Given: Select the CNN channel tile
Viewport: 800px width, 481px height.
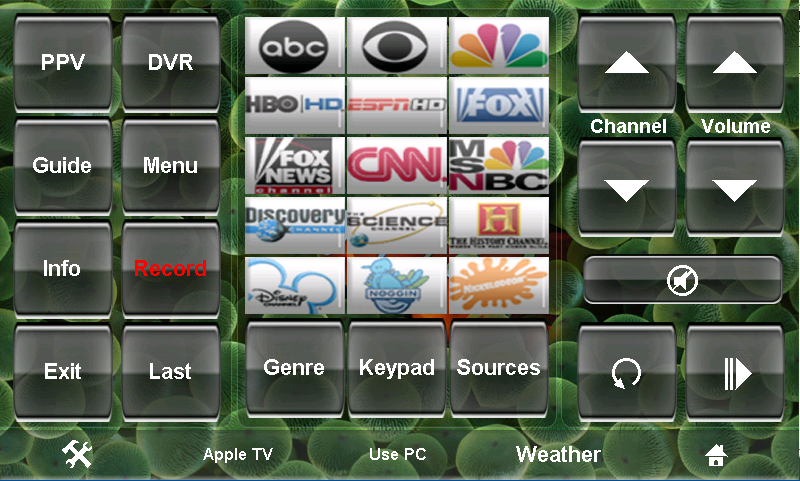Looking at the screenshot, I should click(x=396, y=164).
